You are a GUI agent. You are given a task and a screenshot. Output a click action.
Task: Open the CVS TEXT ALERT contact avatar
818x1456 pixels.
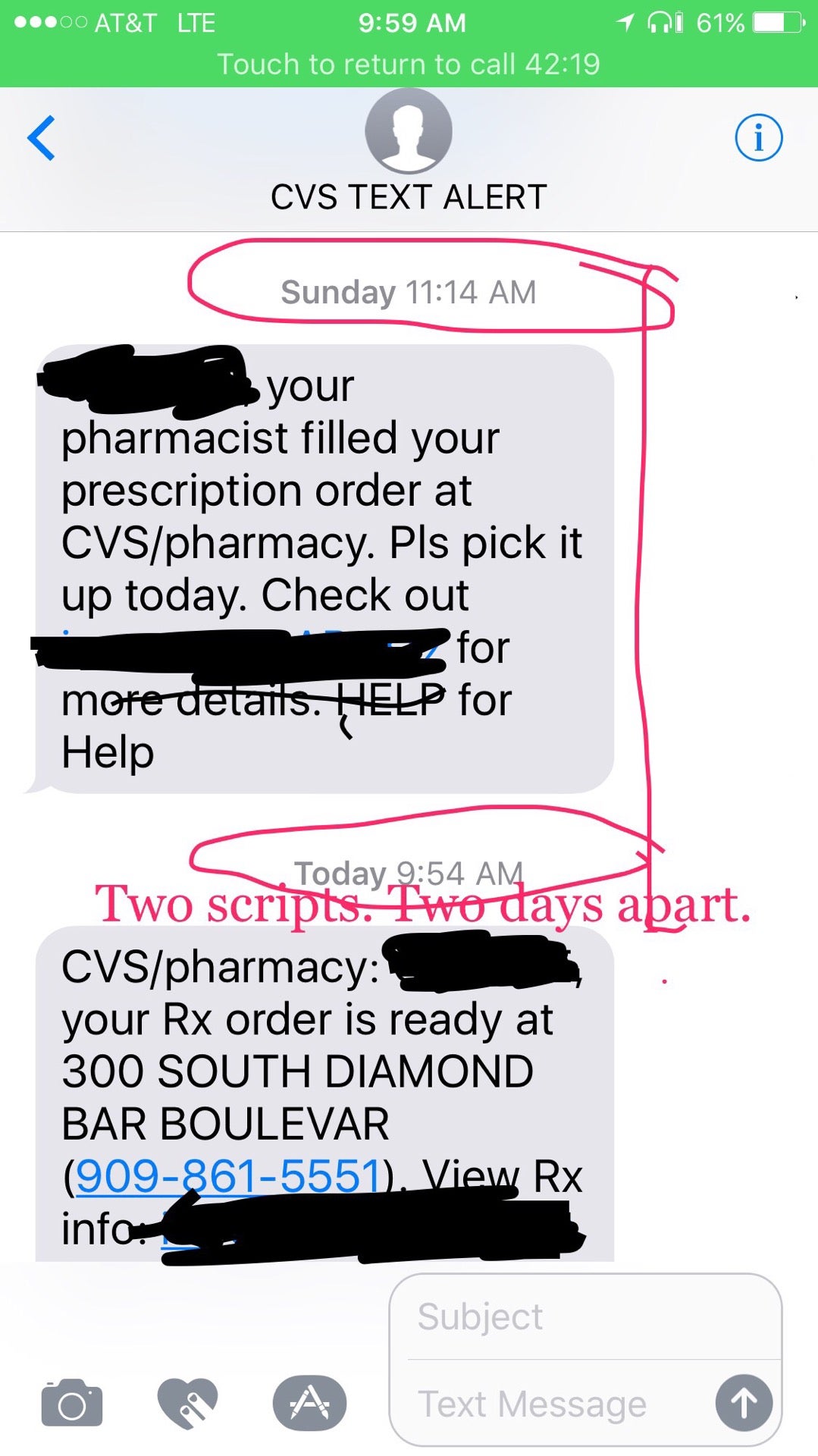coord(409,131)
